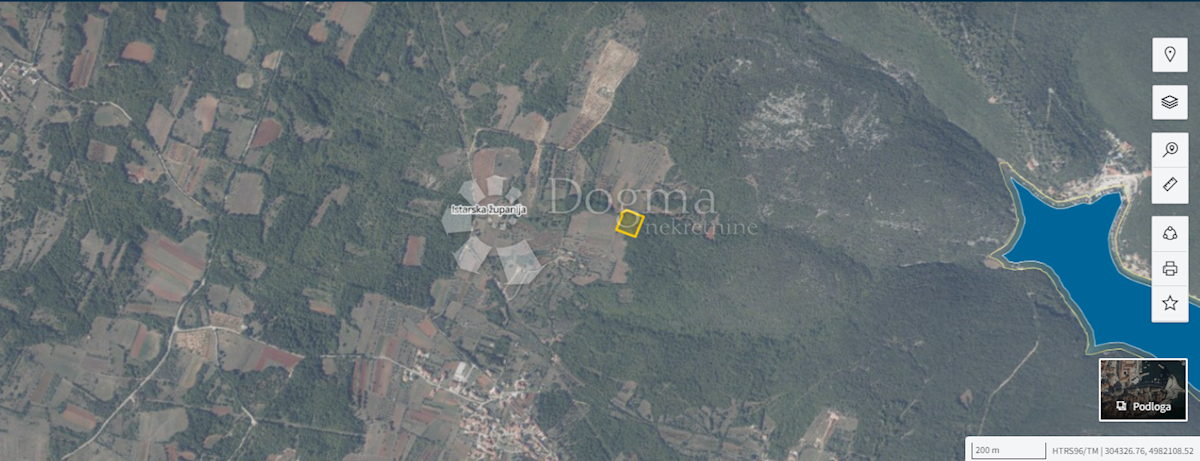Screen dimensions: 1200x461
Task: Save map to favorites star
Action: coord(1169,302)
